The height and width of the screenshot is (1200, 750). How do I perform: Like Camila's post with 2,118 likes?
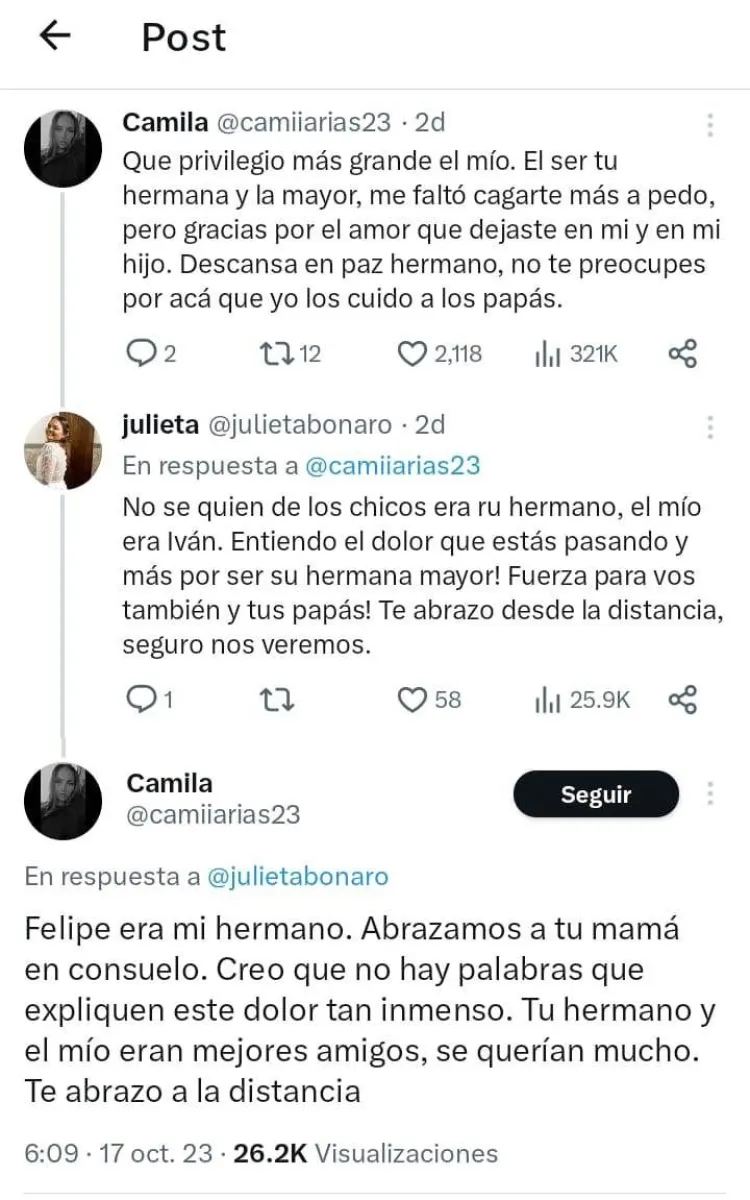coord(413,353)
